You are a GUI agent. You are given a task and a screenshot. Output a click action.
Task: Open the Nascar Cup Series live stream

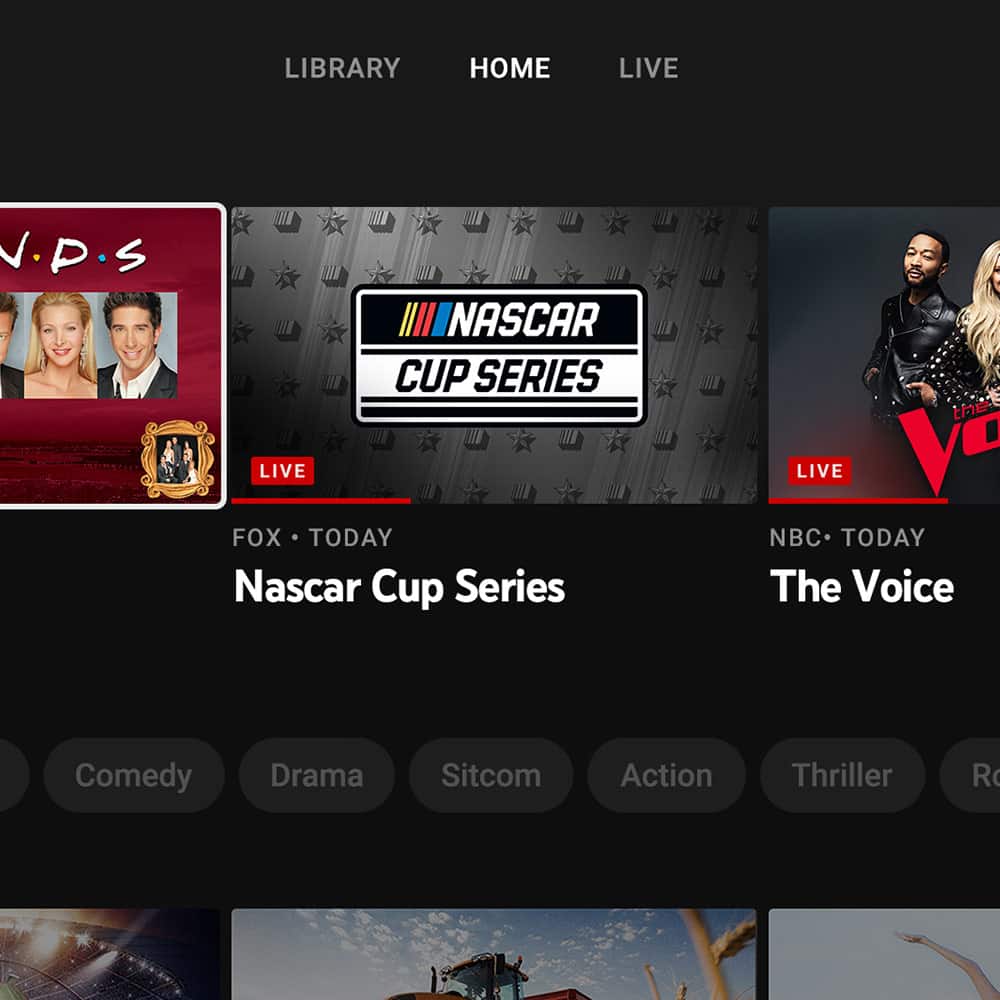pos(494,355)
